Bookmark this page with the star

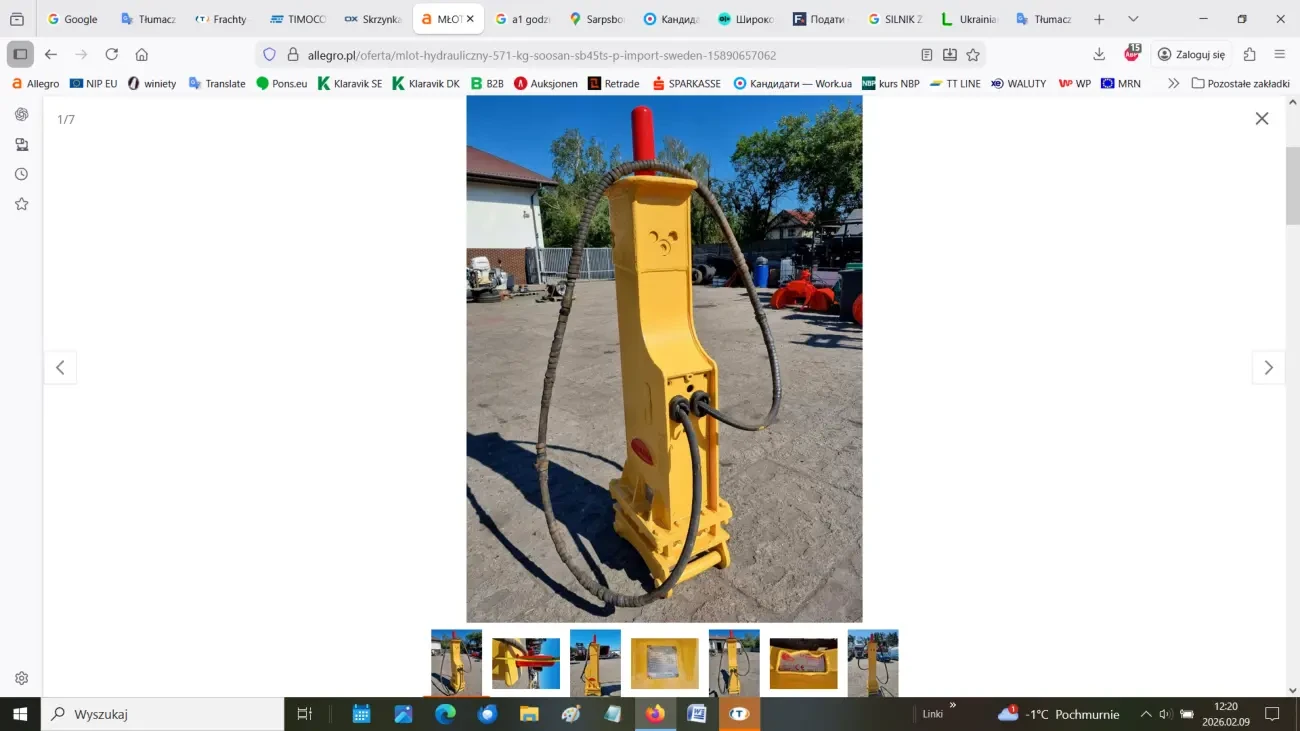pyautogui.click(x=973, y=55)
